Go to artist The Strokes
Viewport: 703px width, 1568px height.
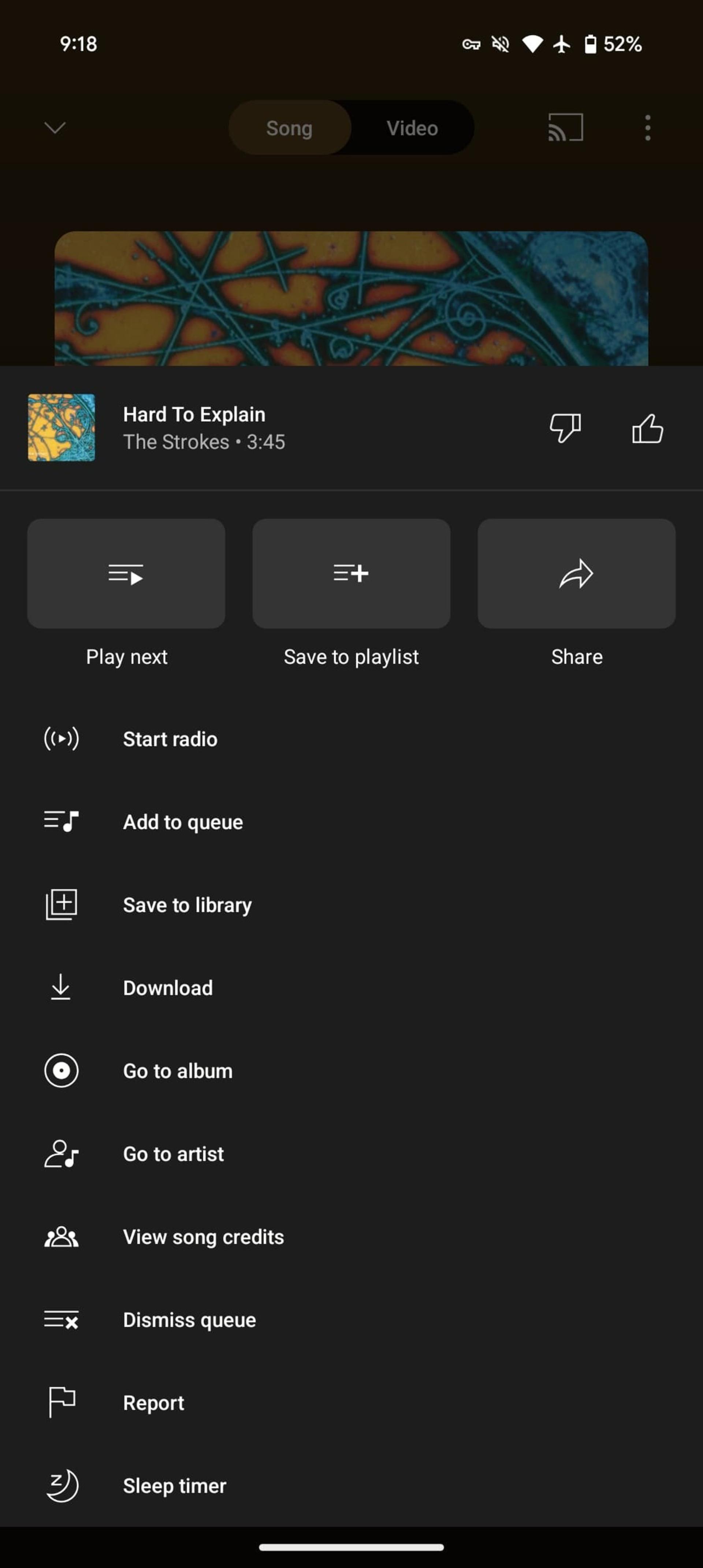tap(351, 1153)
